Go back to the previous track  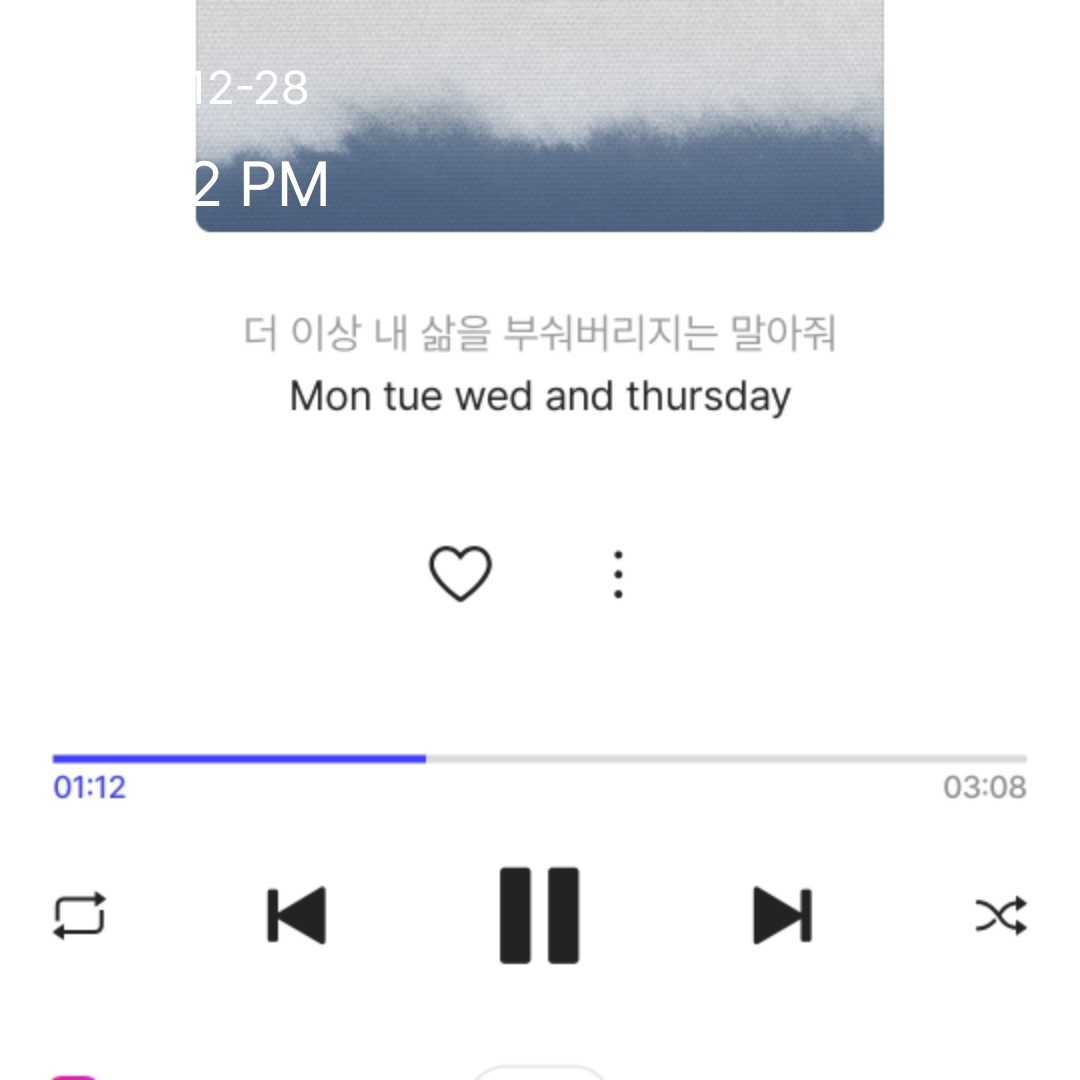point(297,915)
